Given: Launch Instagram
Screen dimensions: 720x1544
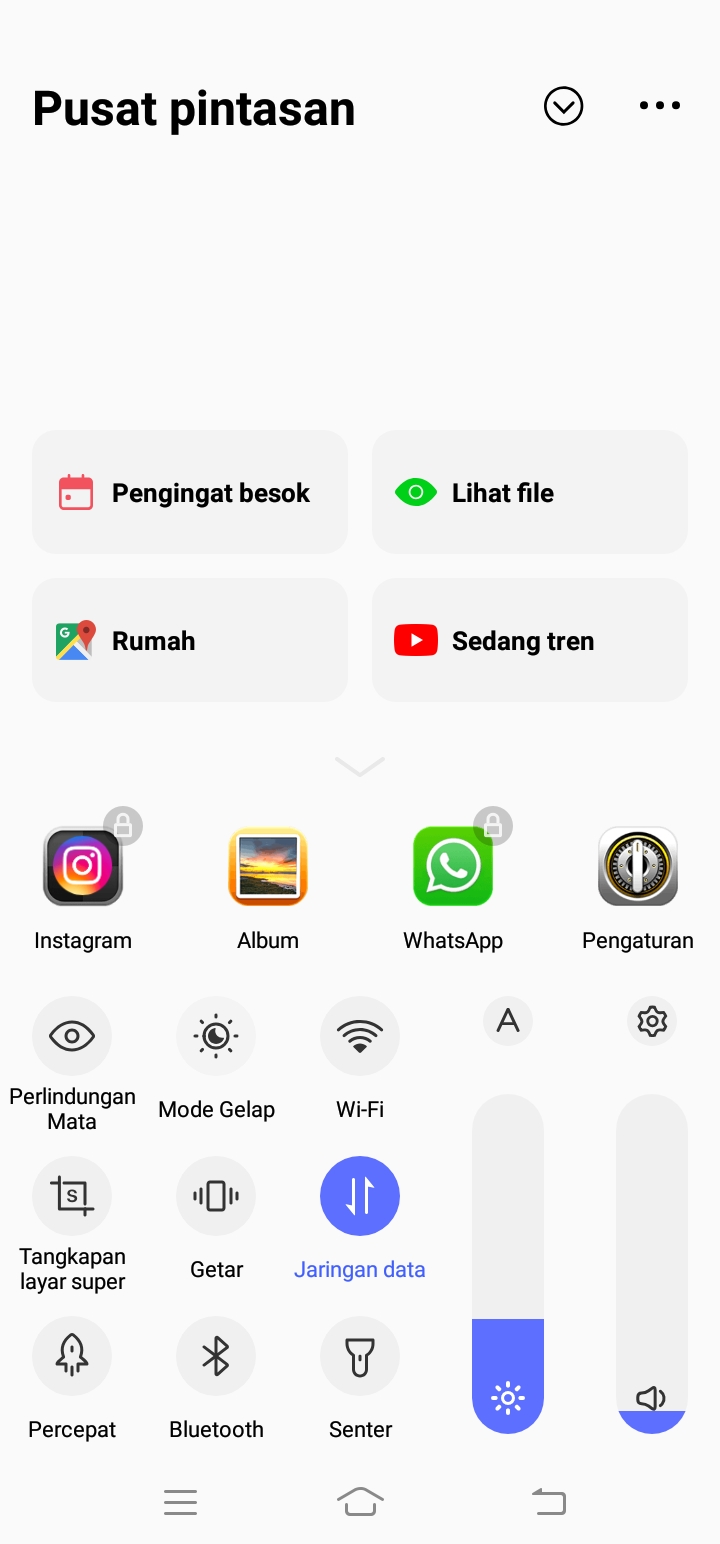Looking at the screenshot, I should tap(83, 867).
